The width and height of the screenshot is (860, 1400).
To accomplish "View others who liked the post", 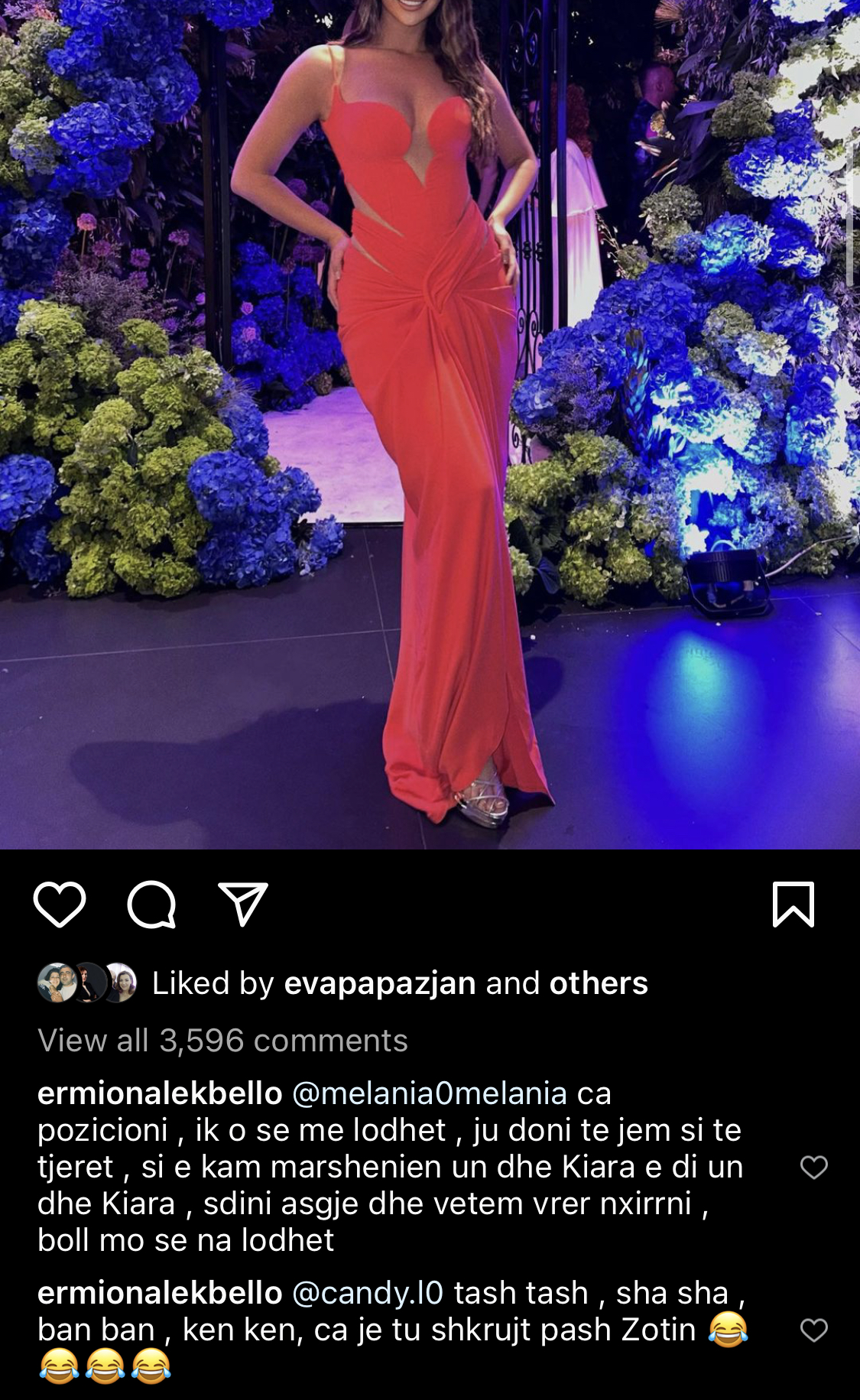I will [598, 983].
